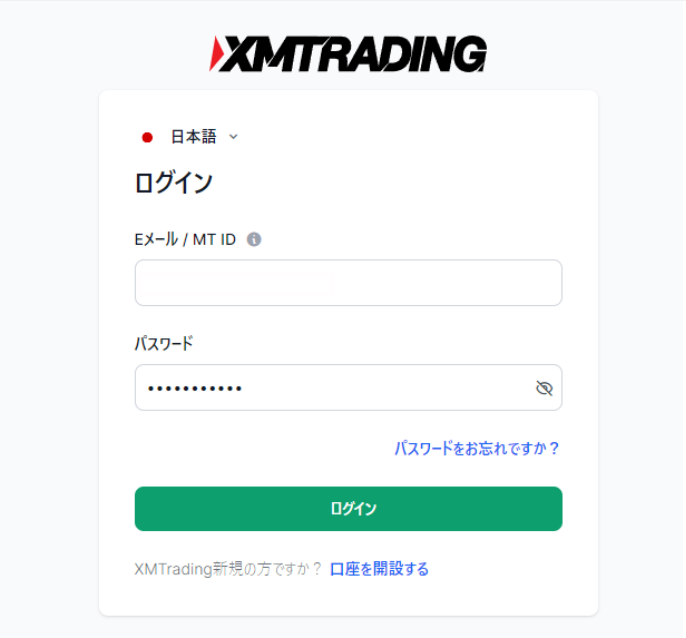Screen dimensions: 686x638
Task: Open the パスワードをお忘れですか？ link
Action: [x=477, y=449]
